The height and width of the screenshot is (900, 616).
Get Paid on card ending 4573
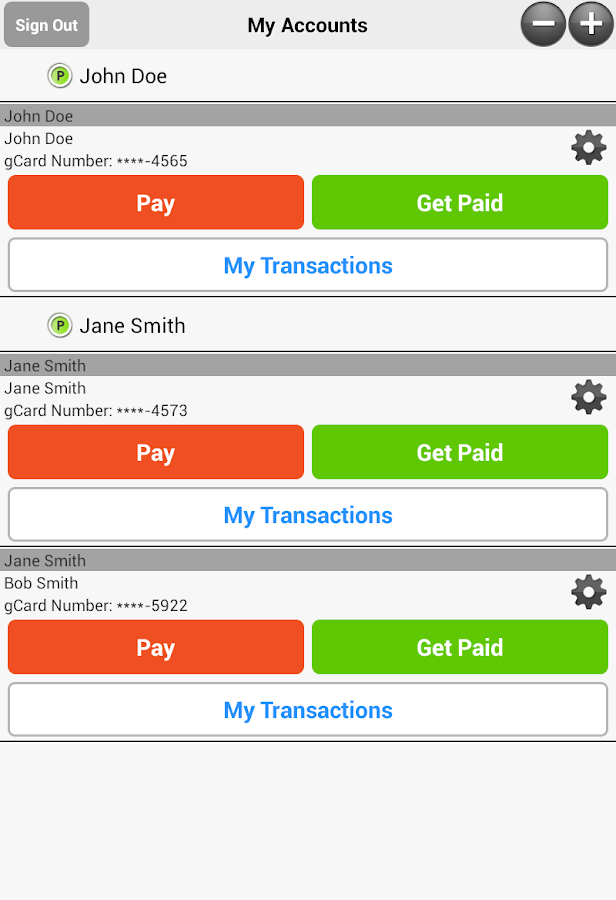[460, 452]
